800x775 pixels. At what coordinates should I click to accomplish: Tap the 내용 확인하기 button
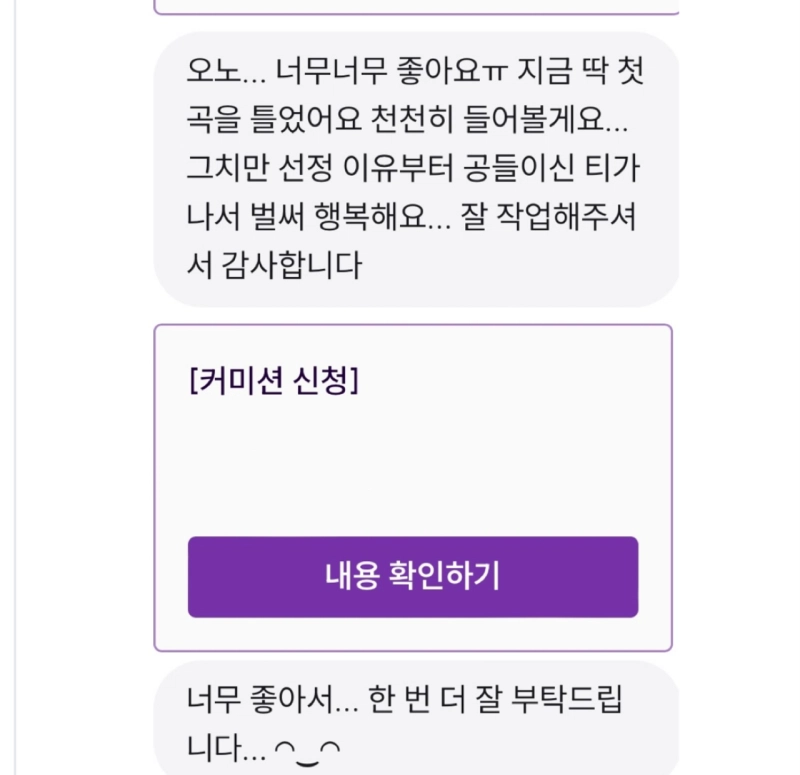point(412,577)
